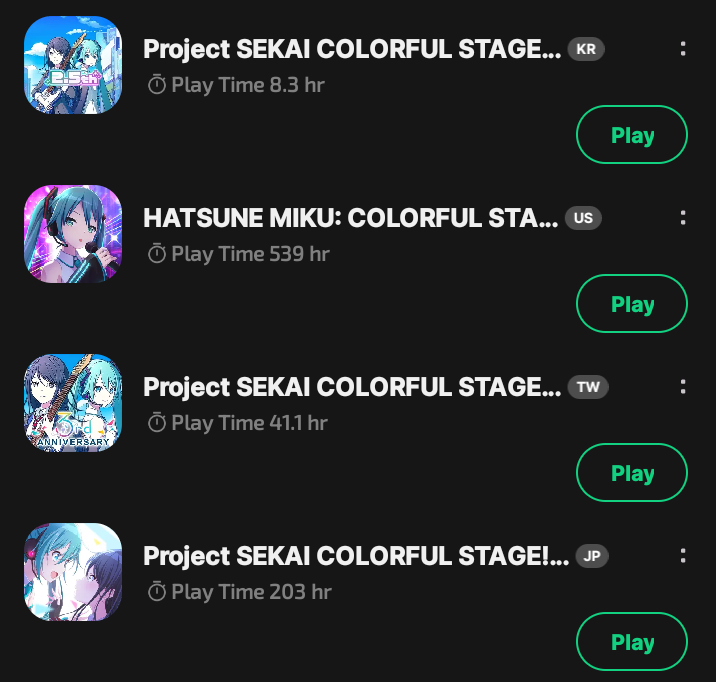Image resolution: width=716 pixels, height=682 pixels.
Task: Play the KR version of Project SEKAI
Action: point(632,135)
